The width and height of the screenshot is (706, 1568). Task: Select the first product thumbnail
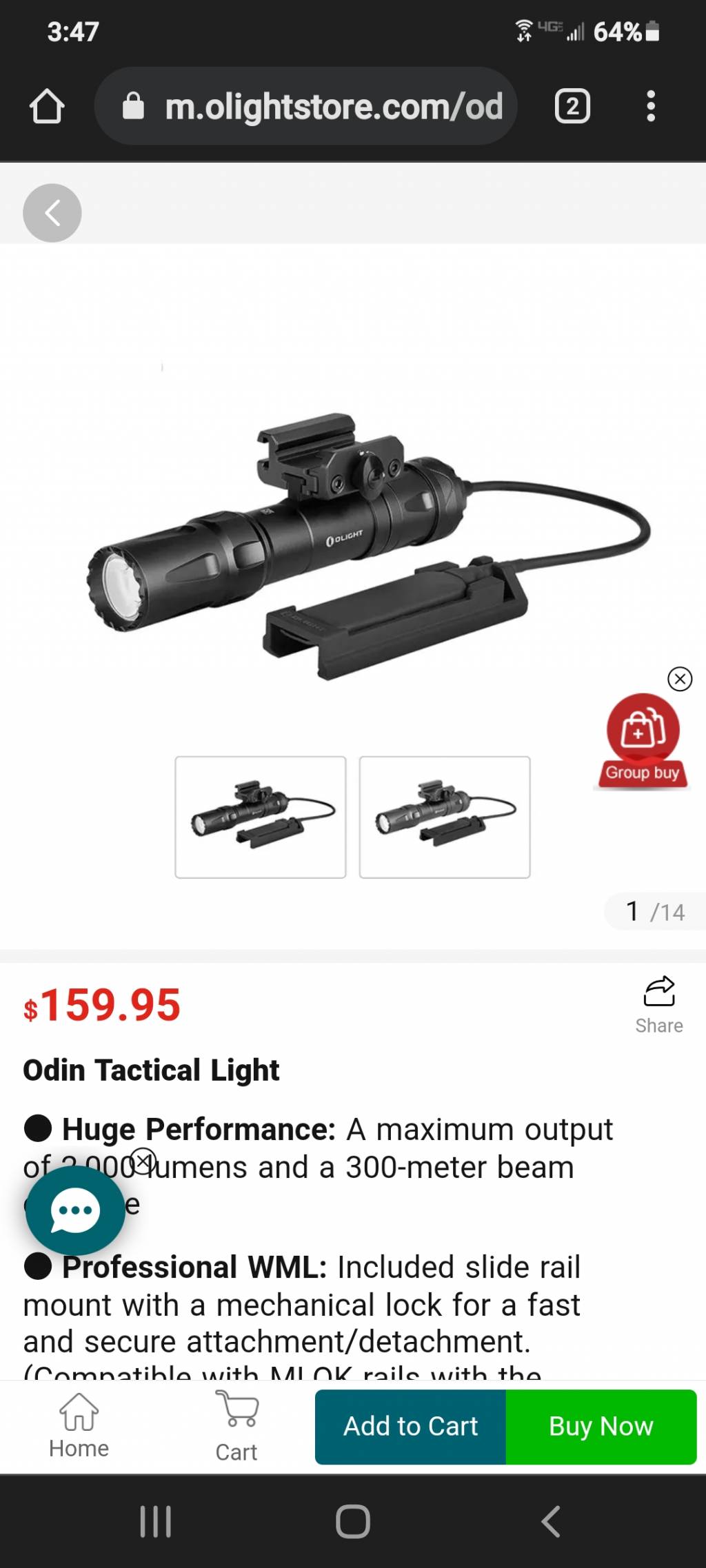pos(261,817)
